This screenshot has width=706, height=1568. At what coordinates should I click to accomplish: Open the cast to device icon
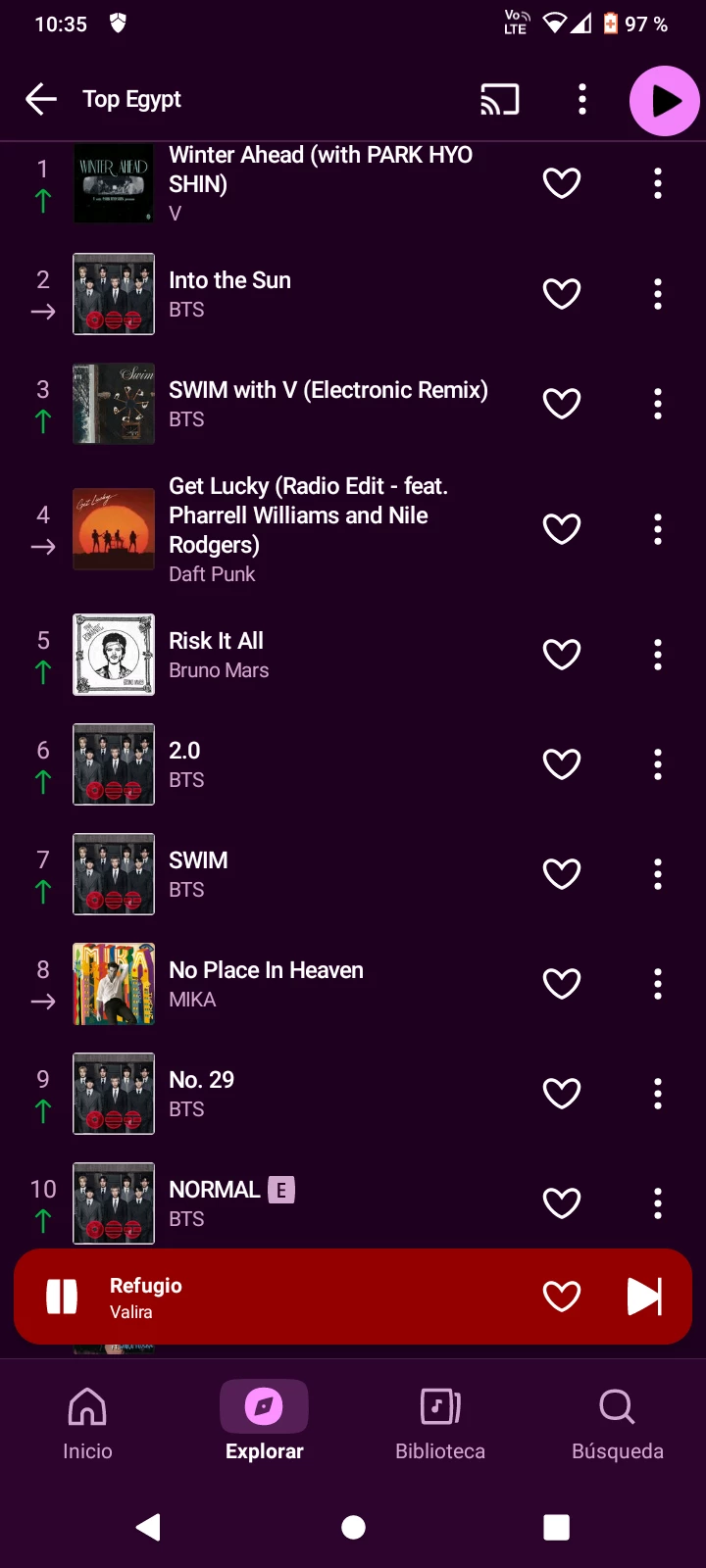pos(499,99)
